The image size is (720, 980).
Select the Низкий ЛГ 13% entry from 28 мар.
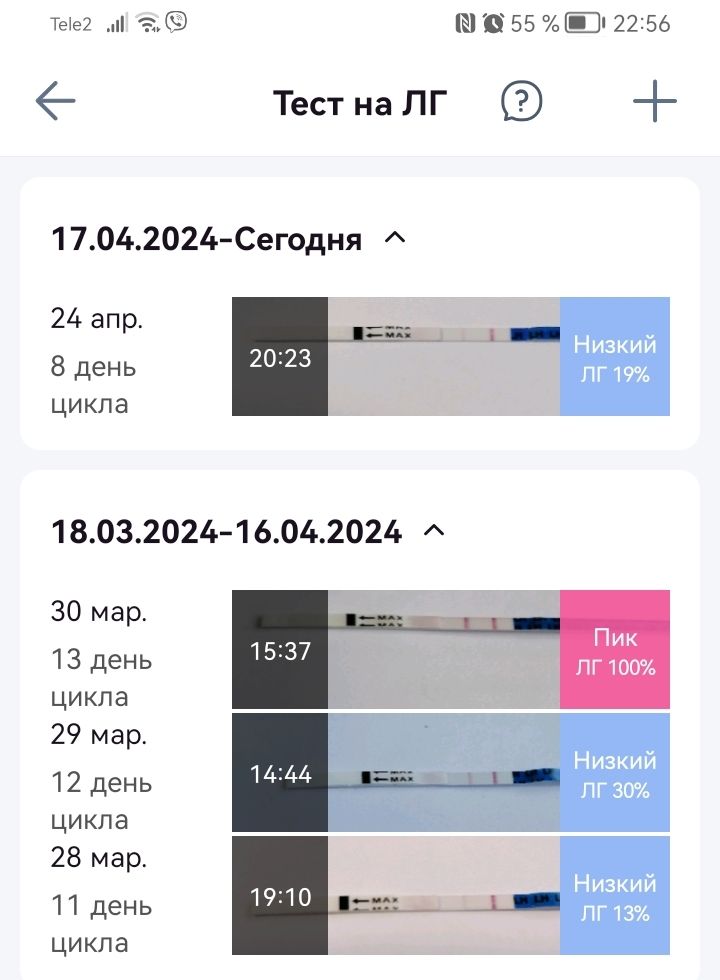tap(615, 897)
